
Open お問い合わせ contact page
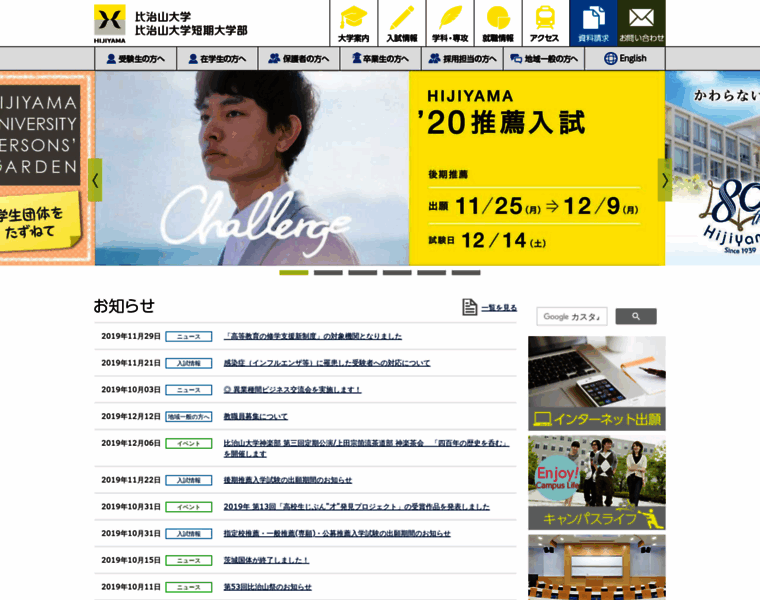point(641,23)
